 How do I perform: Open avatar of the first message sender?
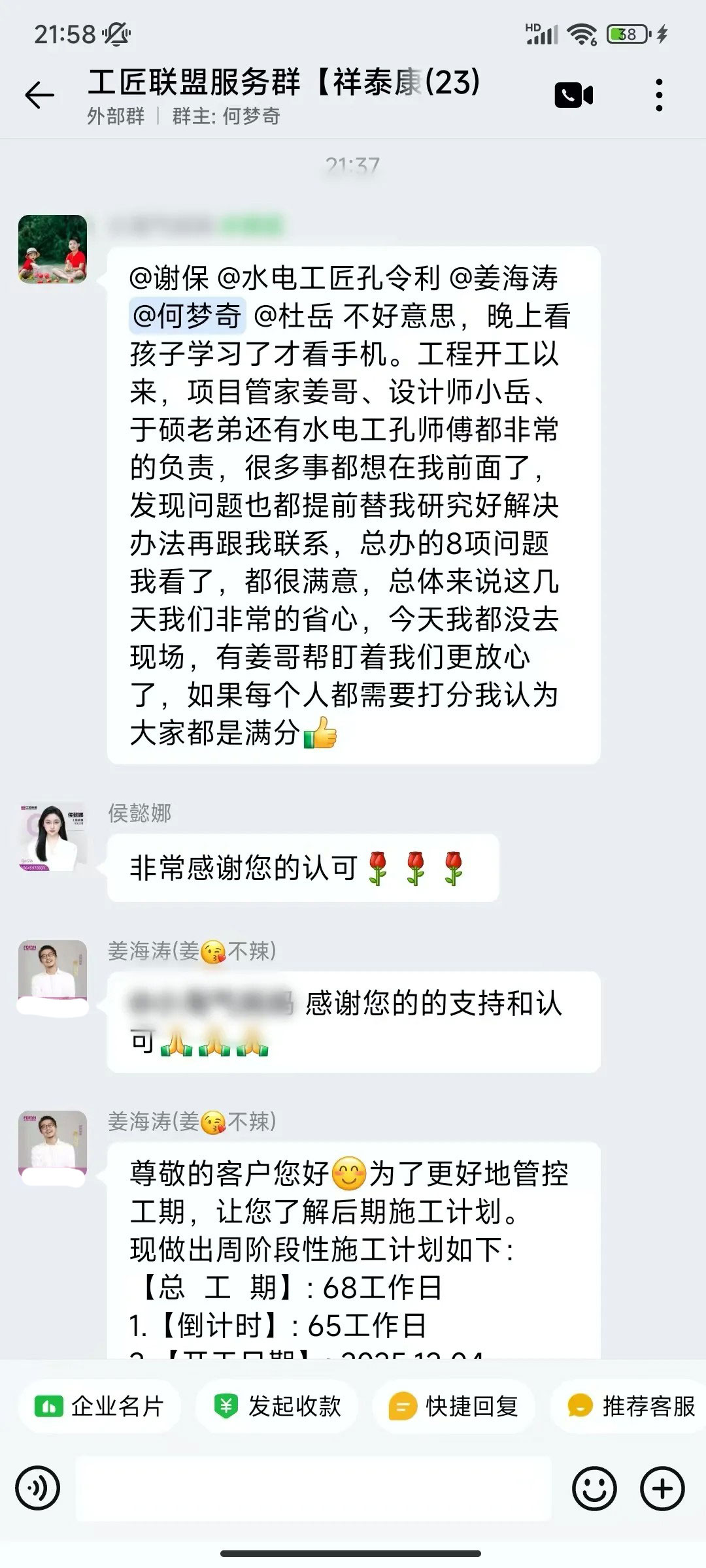[53, 249]
